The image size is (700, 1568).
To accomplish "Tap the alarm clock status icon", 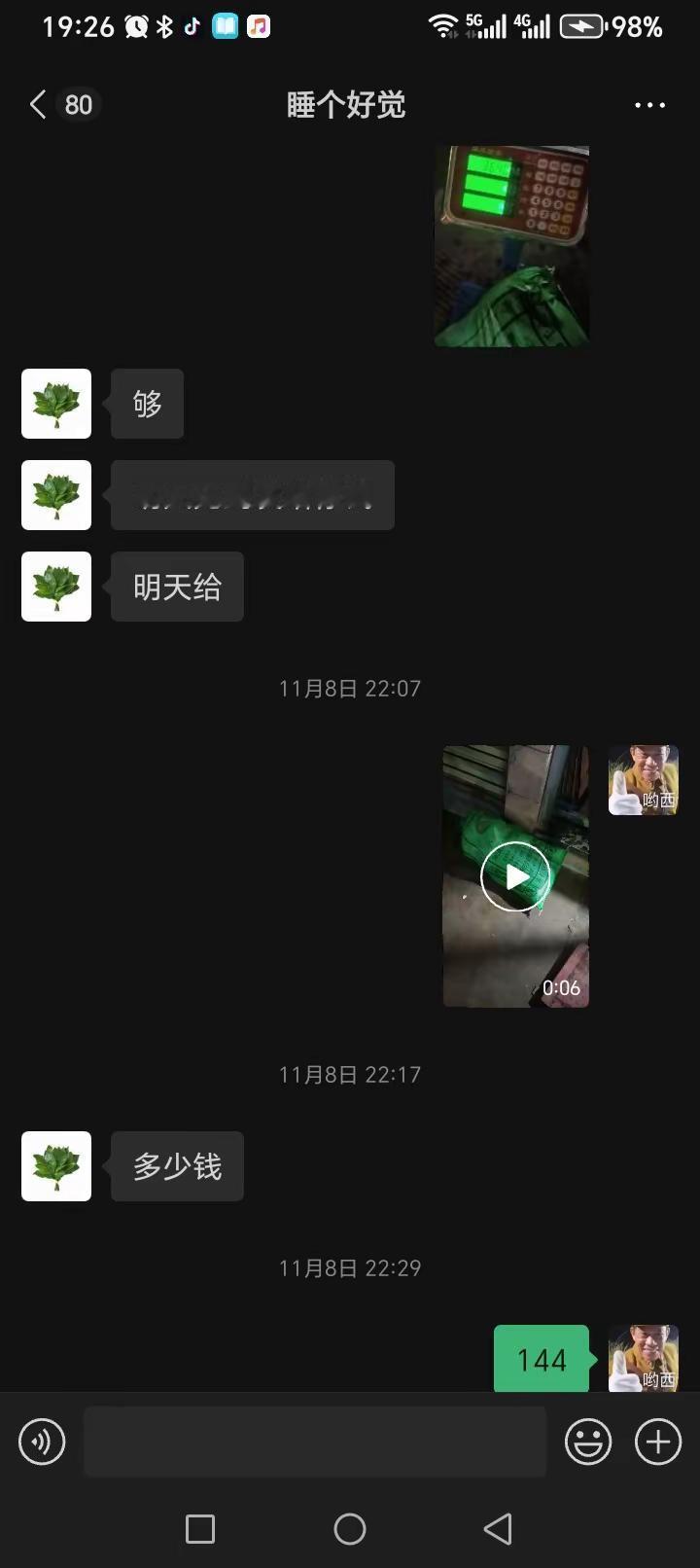I will pos(135,24).
